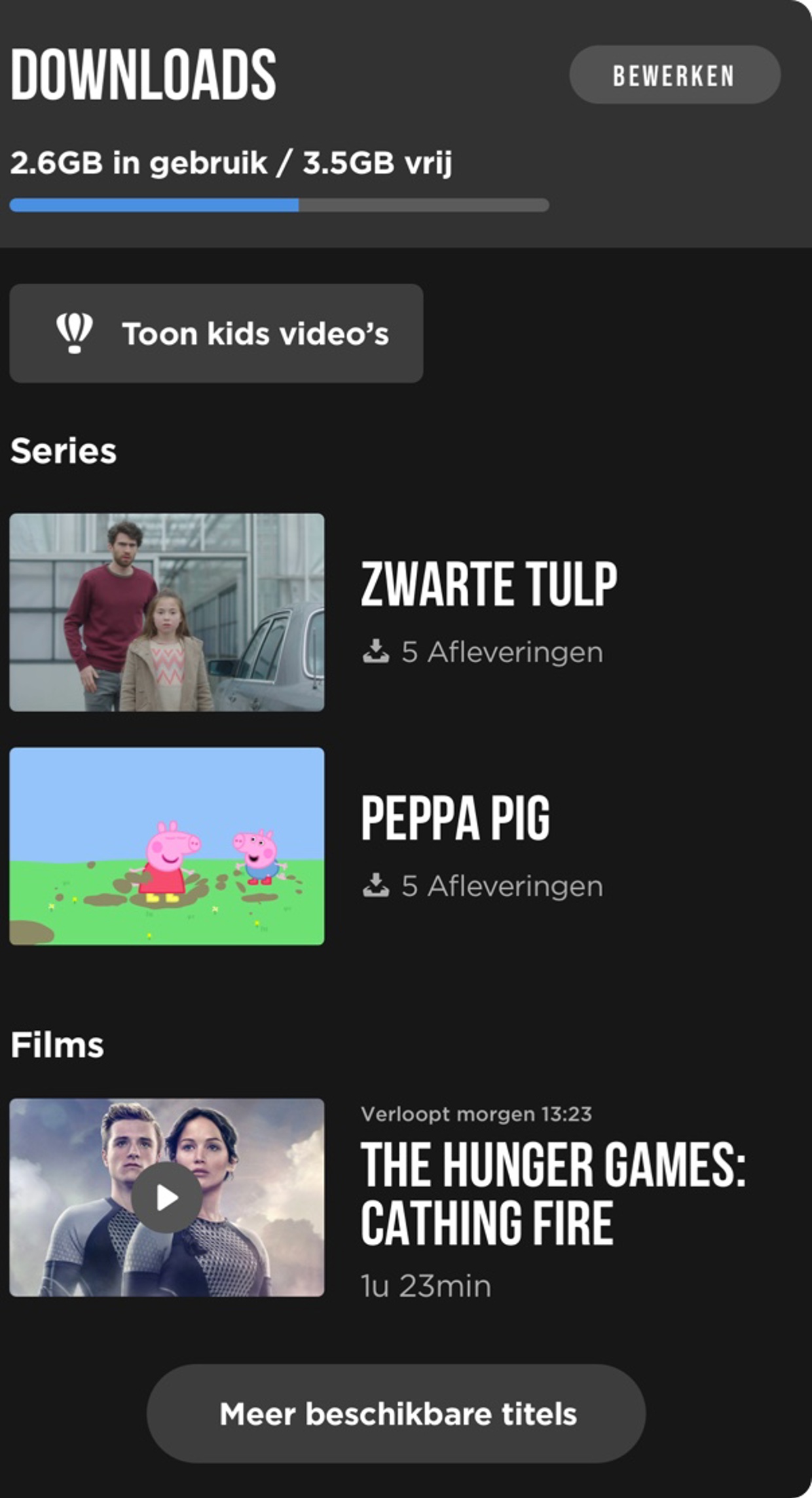Tap the Bewerken button
The width and height of the screenshot is (812, 1498).
(x=674, y=75)
